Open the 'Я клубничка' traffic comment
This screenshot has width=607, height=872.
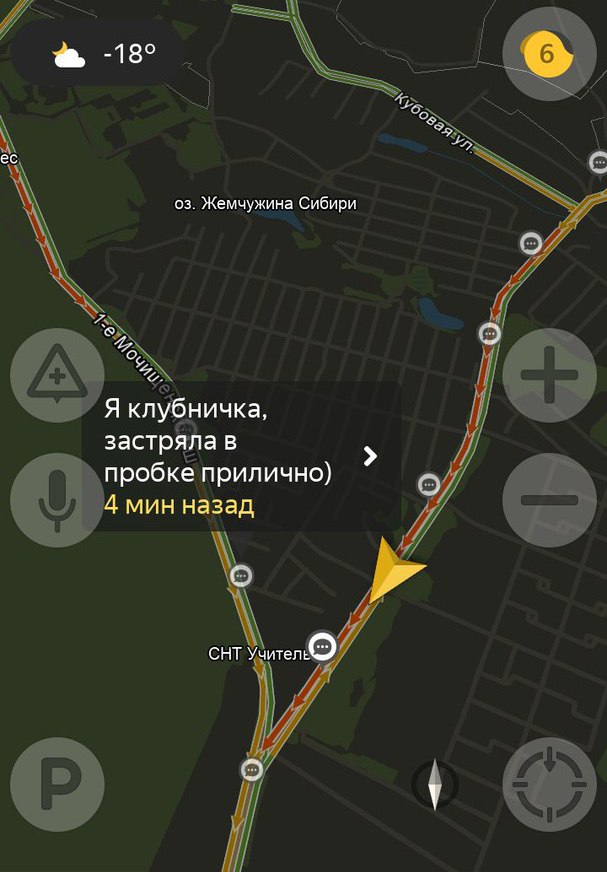tap(241, 456)
